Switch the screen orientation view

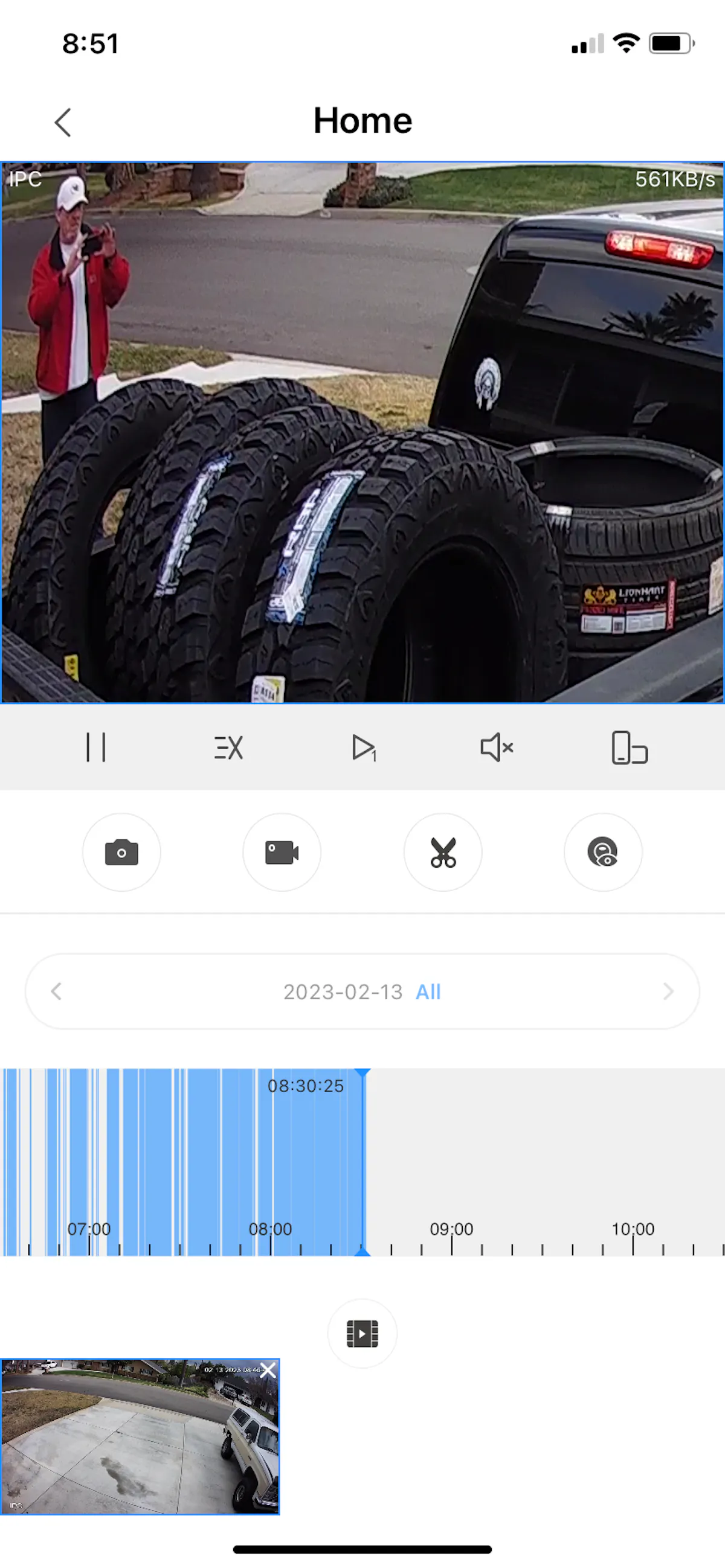click(x=630, y=747)
